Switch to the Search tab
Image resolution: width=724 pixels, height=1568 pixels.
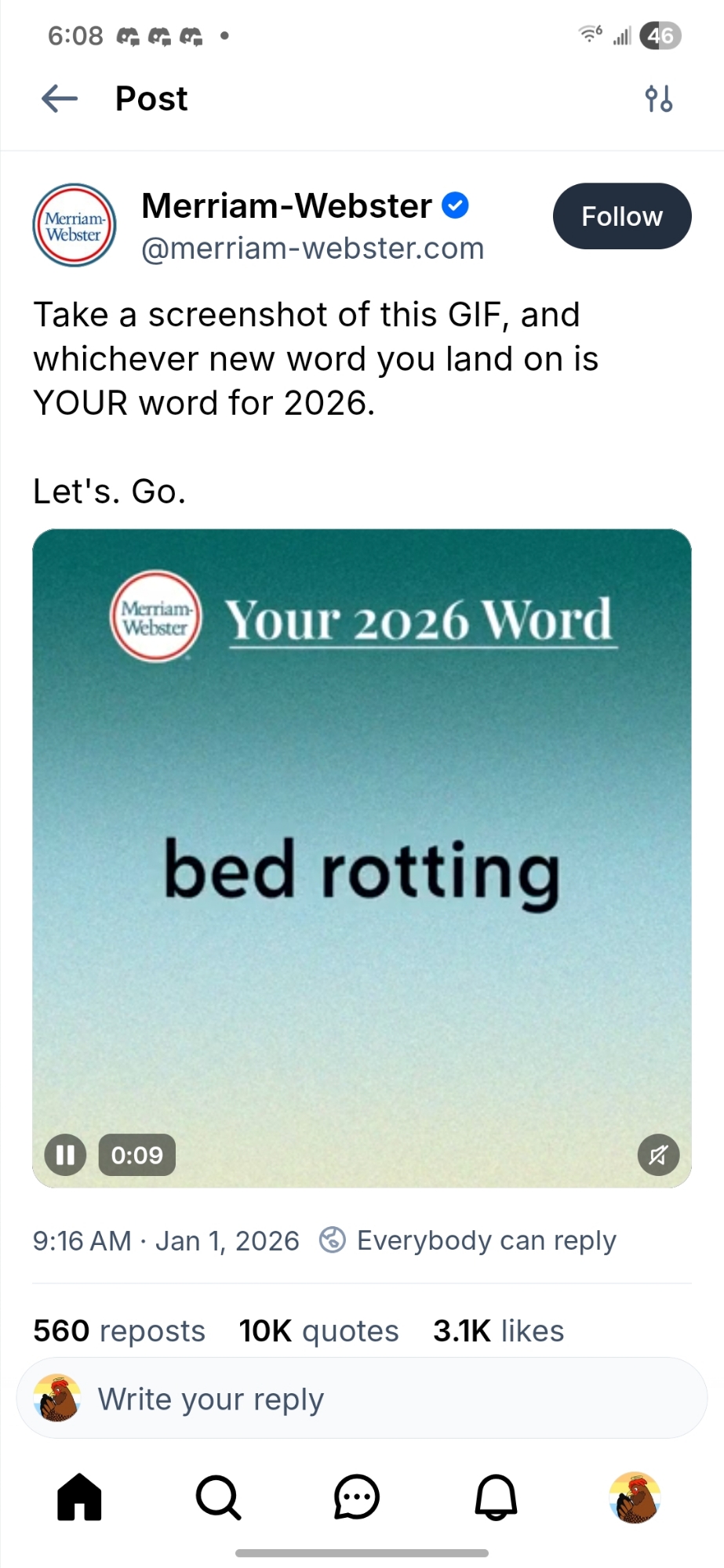pos(218,1497)
